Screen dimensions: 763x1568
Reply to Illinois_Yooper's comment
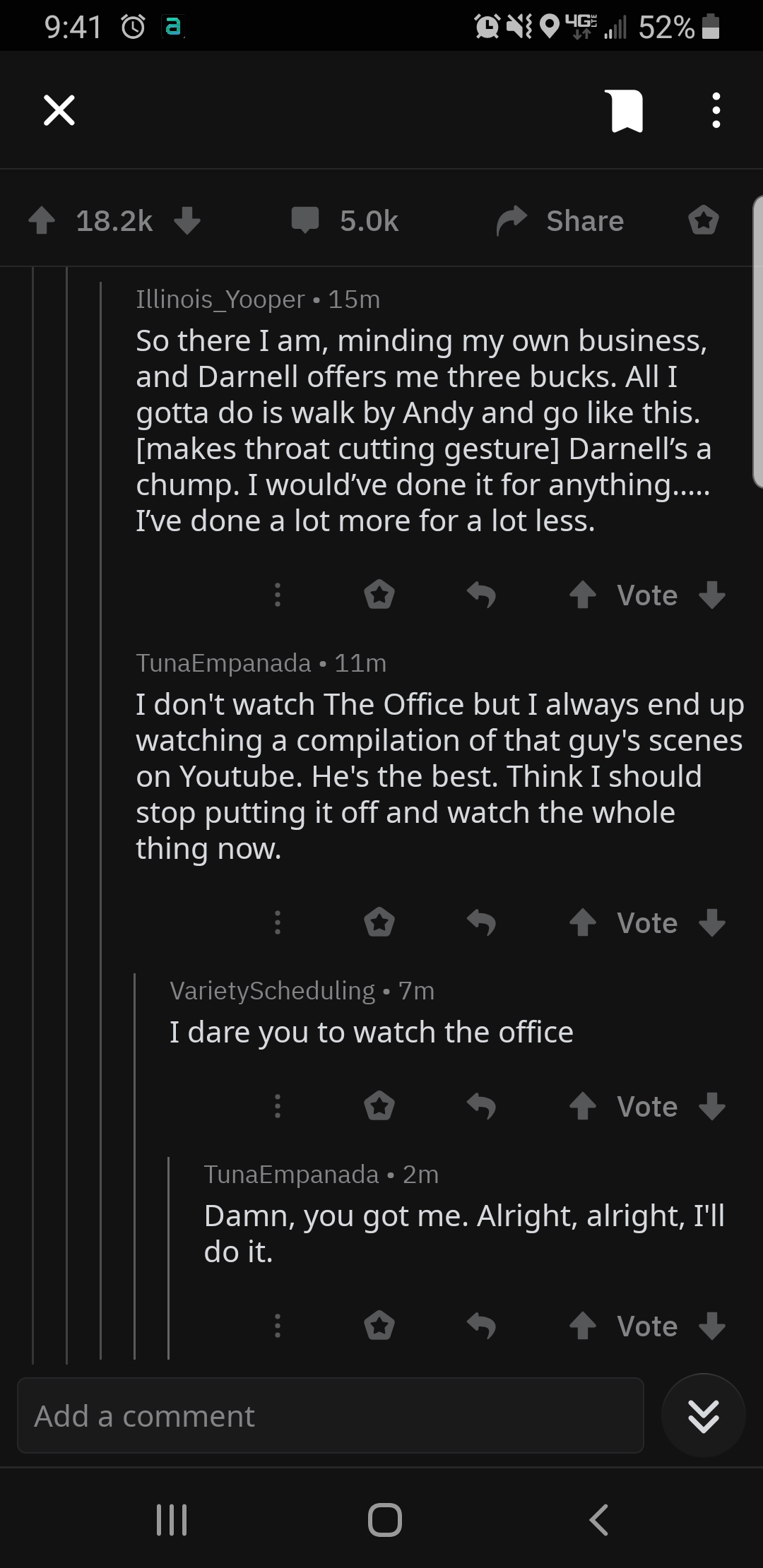[483, 595]
